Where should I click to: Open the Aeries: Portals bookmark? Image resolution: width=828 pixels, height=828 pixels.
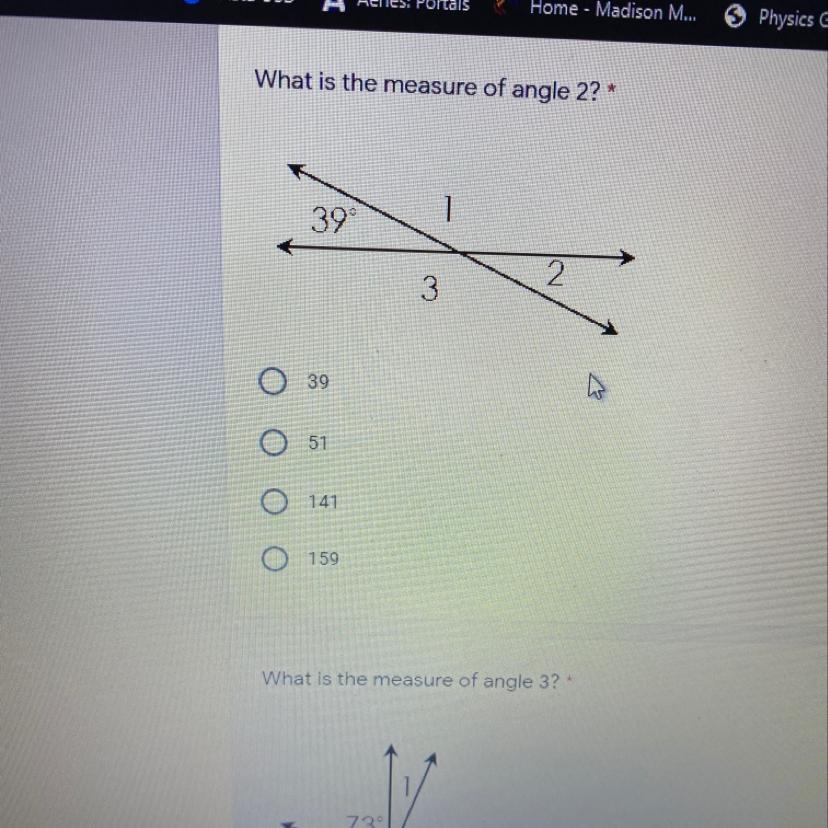[397, 5]
